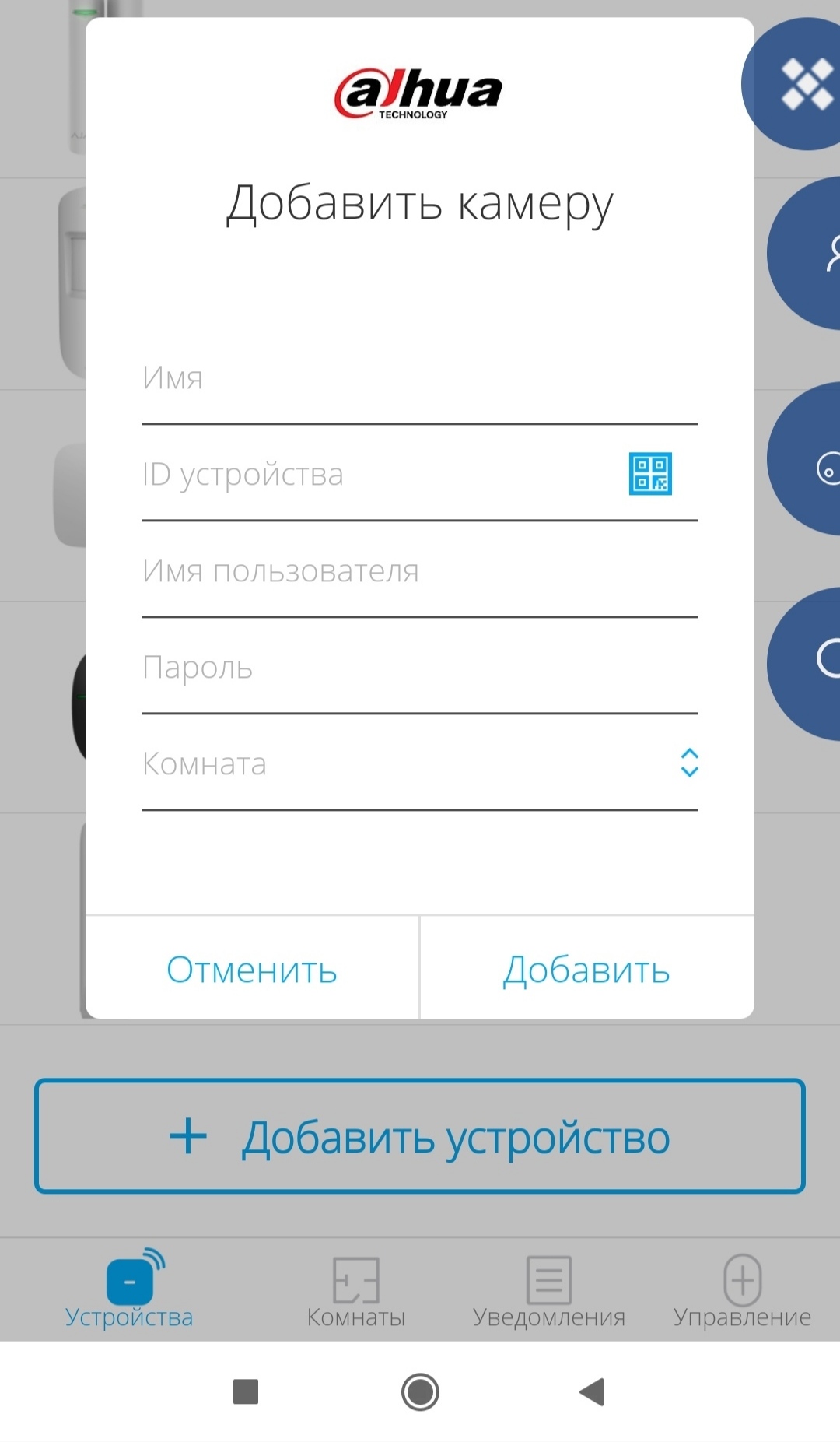
Task: Tap the ID устройства field
Action: coord(381,474)
